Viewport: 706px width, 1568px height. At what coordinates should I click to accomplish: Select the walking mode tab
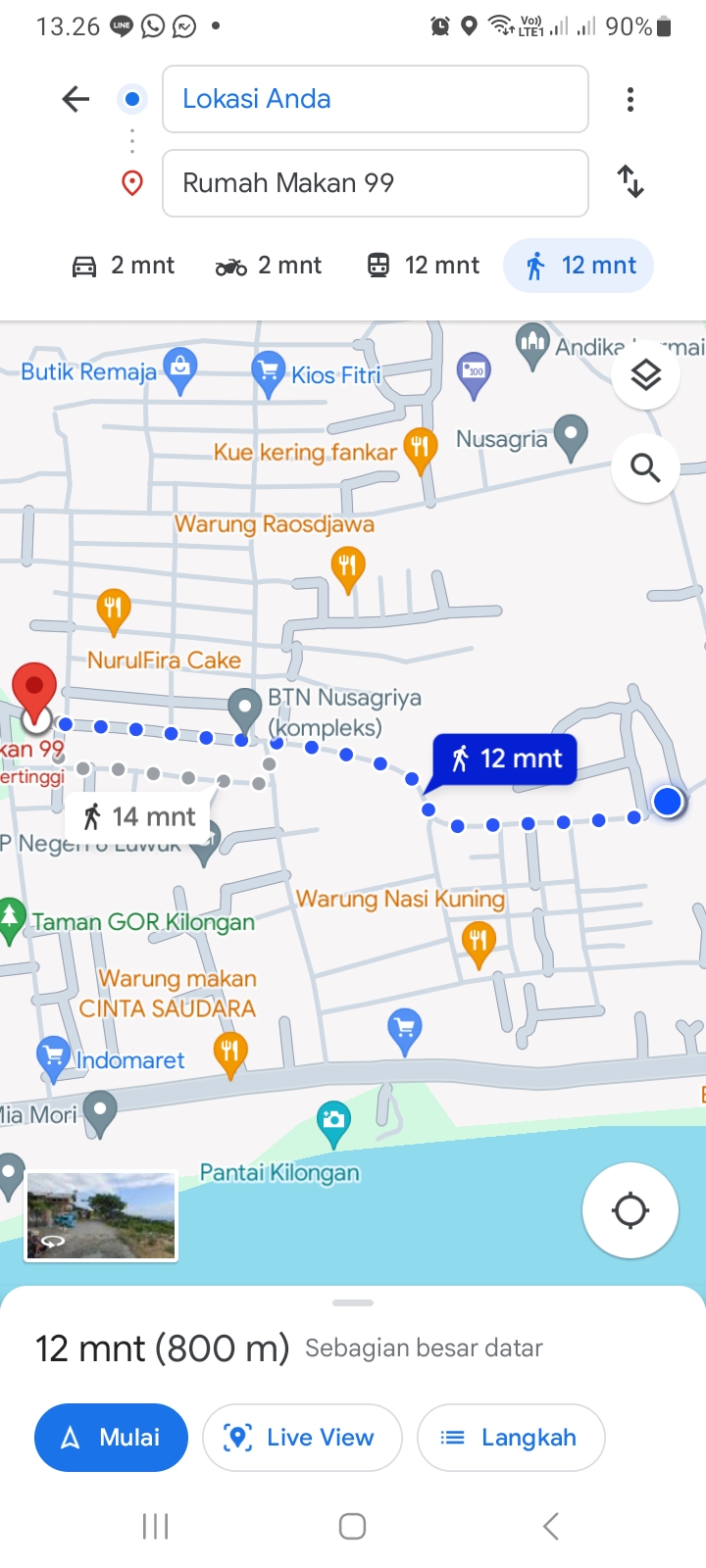pos(579,266)
